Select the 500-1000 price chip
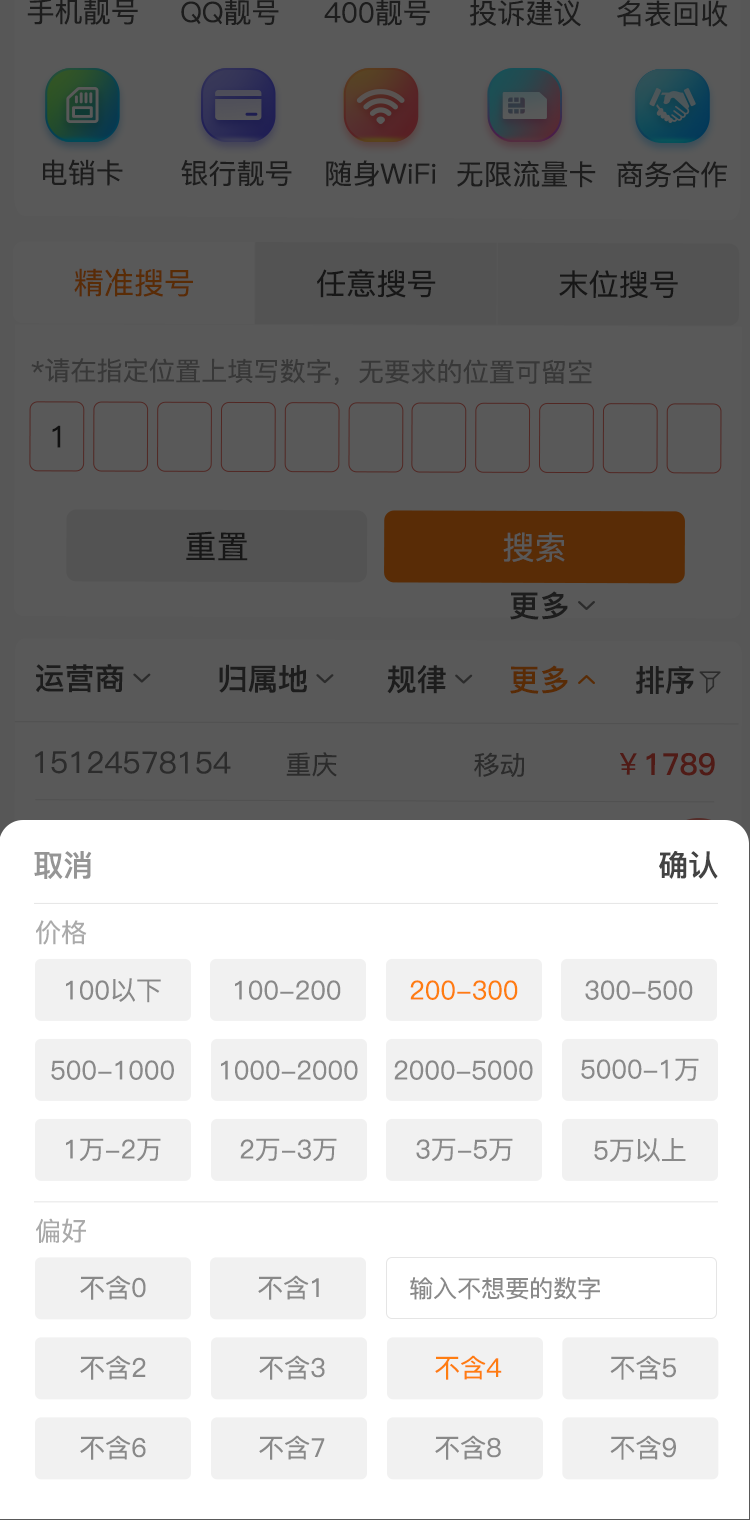Screen dimensions: 750x1520 pyautogui.click(x=113, y=1070)
